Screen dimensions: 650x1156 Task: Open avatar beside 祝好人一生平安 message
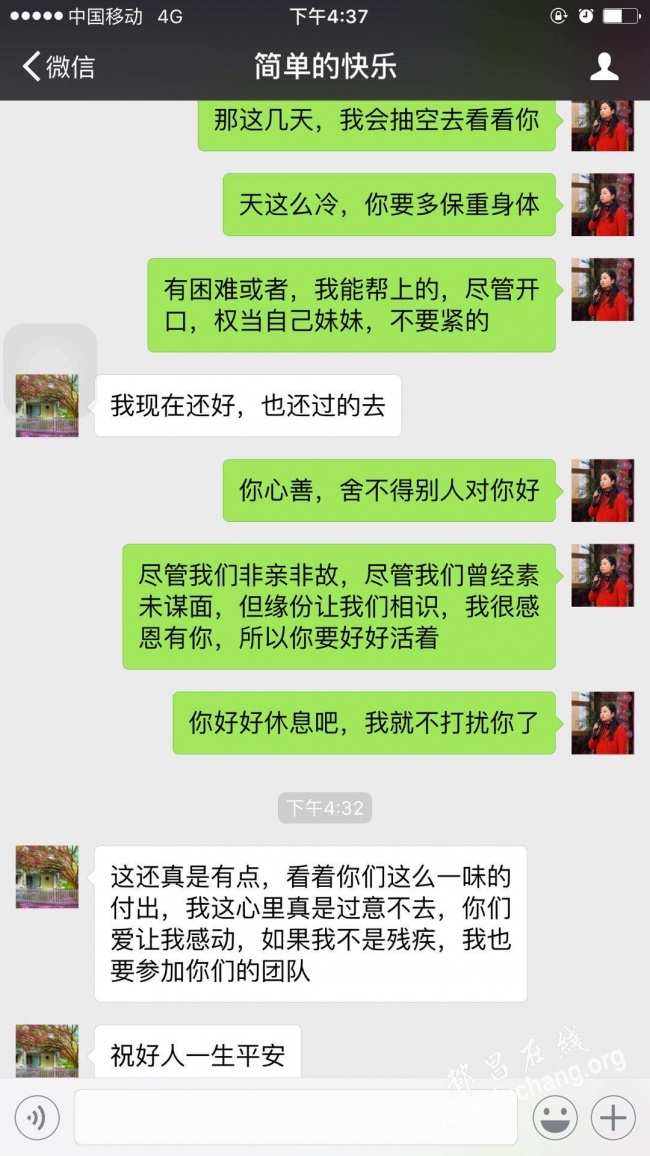click(x=47, y=1050)
